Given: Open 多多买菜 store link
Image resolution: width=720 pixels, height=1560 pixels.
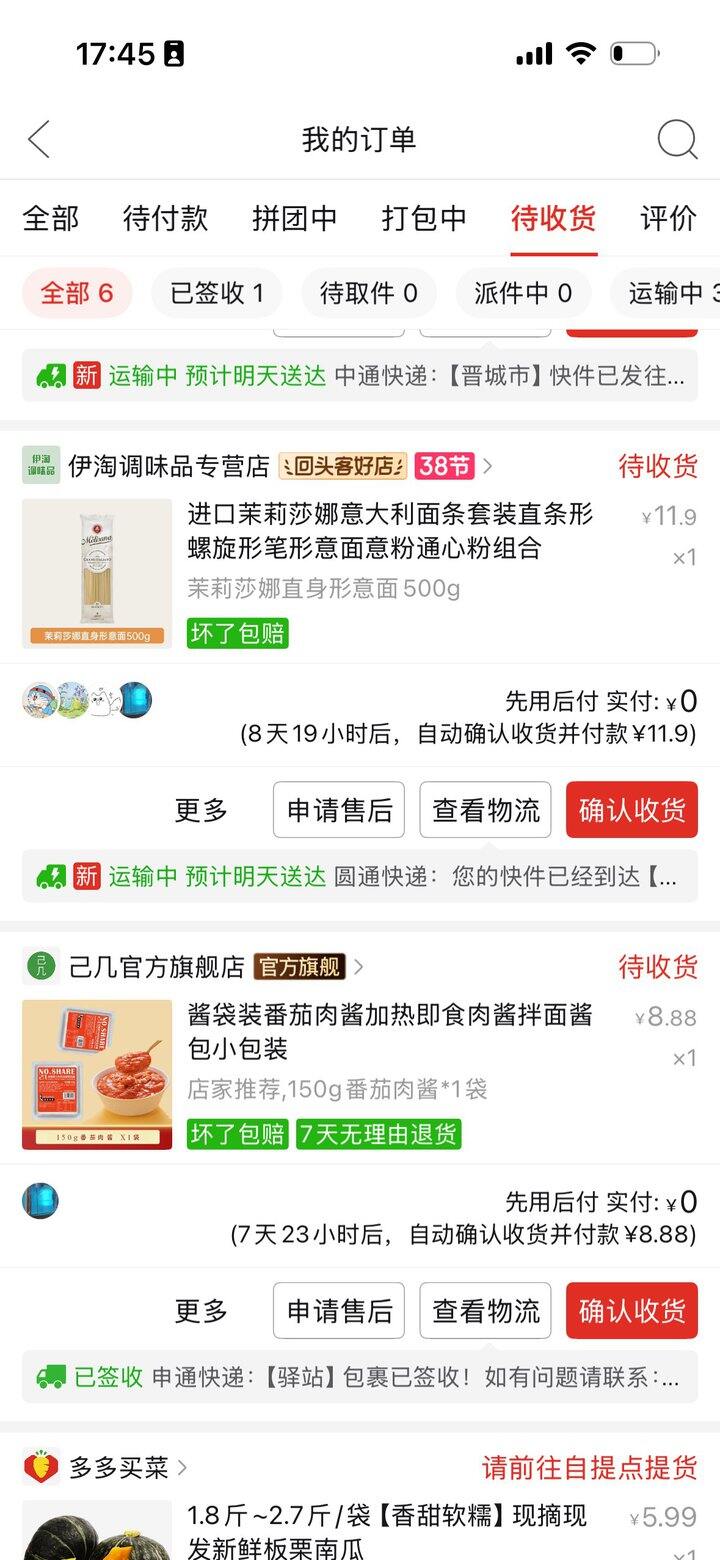Looking at the screenshot, I should pyautogui.click(x=118, y=1468).
